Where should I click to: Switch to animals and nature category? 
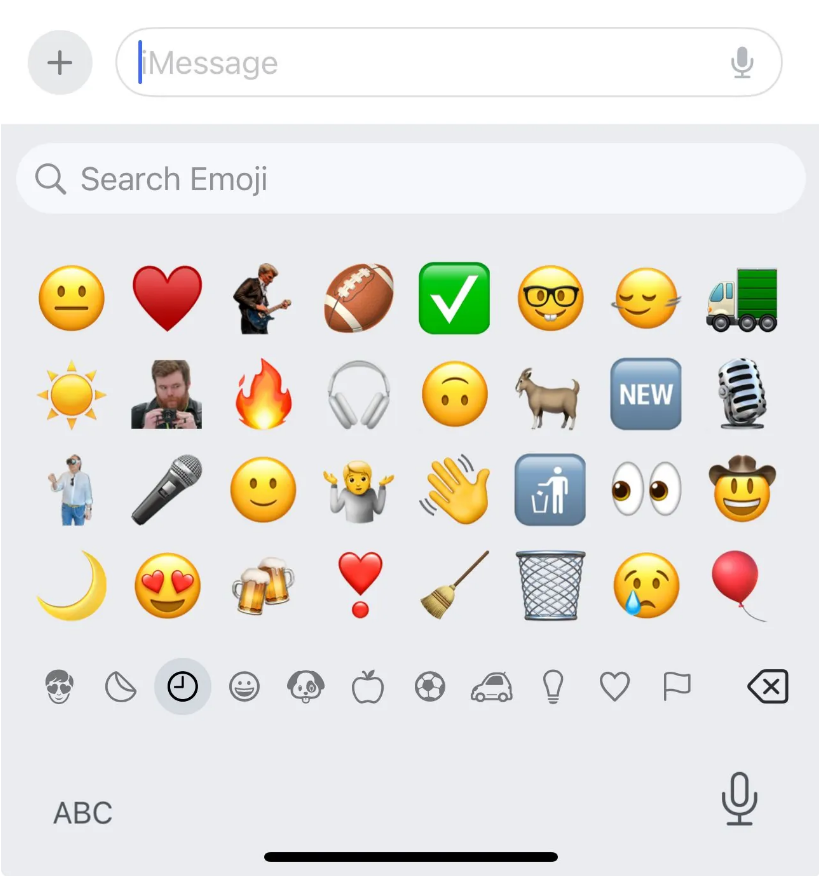[305, 687]
